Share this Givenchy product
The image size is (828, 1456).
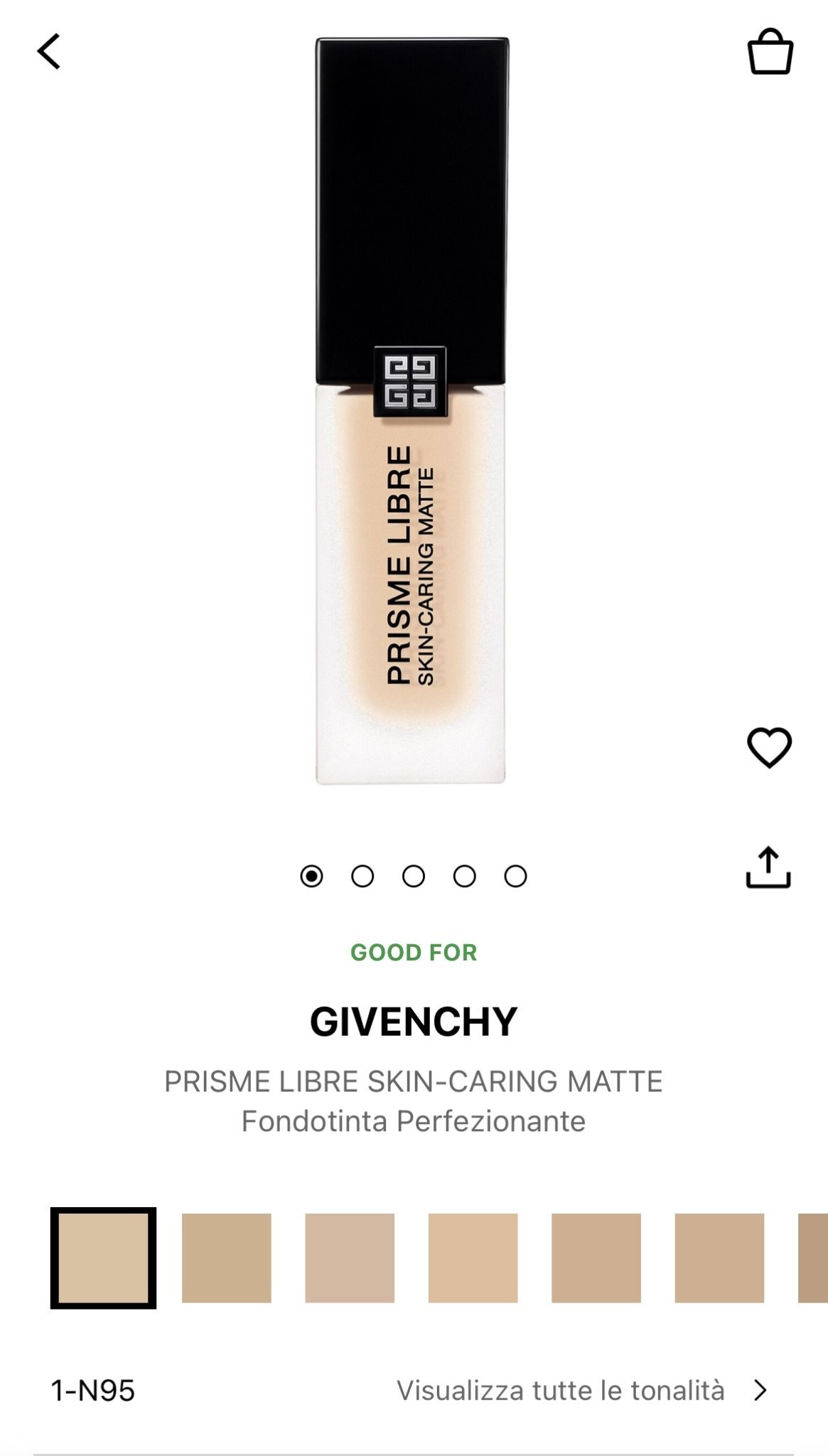[768, 867]
